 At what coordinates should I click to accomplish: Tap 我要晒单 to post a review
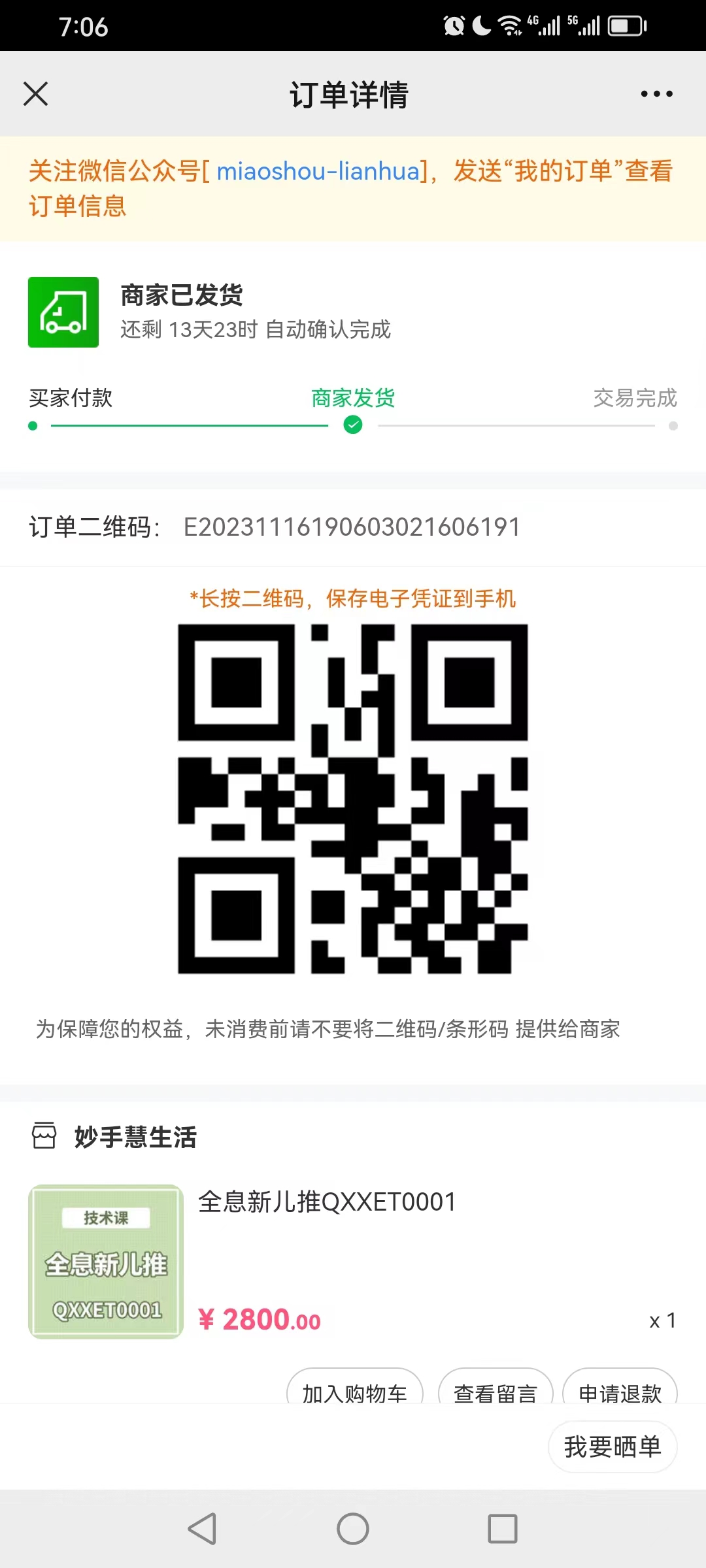coord(613,1446)
